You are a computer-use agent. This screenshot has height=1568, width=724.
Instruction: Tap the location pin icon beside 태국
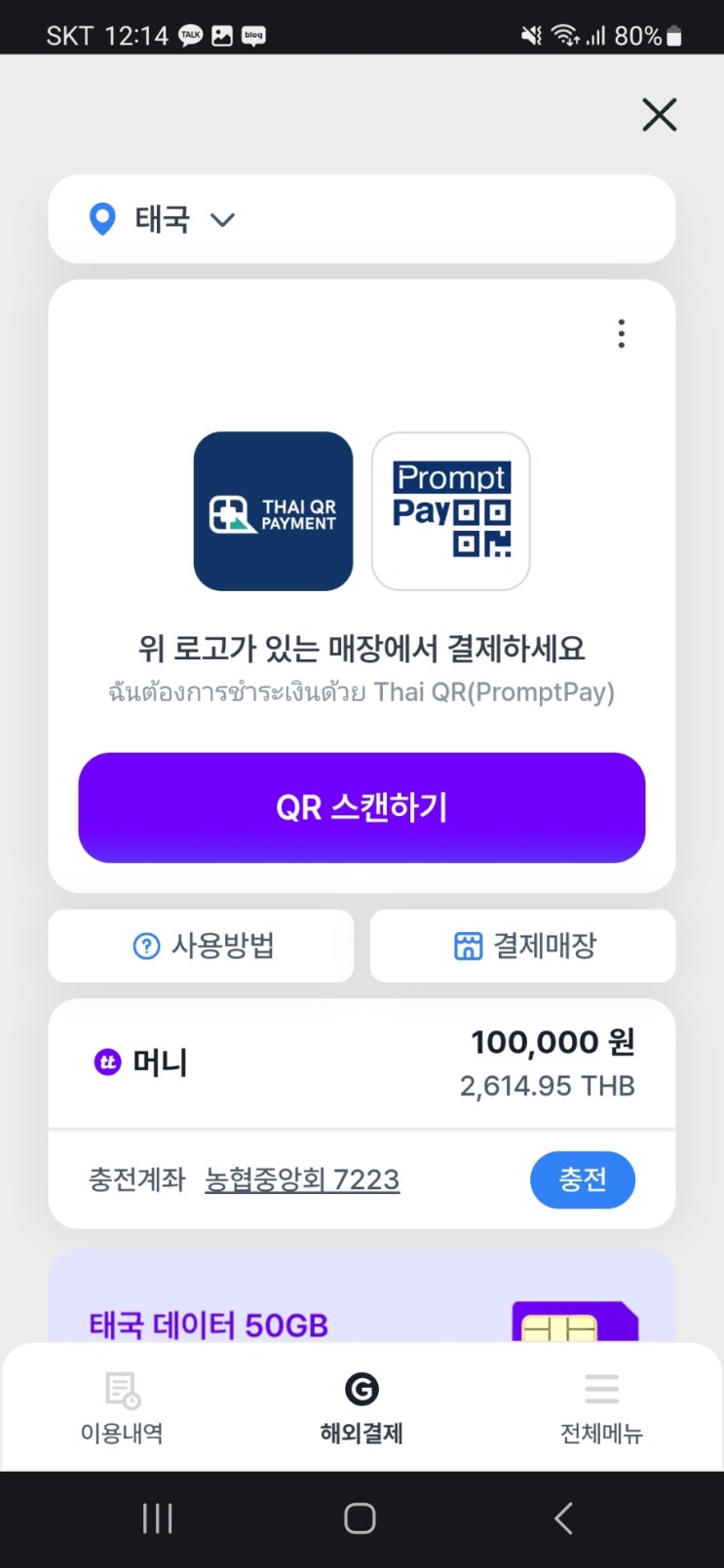[102, 219]
